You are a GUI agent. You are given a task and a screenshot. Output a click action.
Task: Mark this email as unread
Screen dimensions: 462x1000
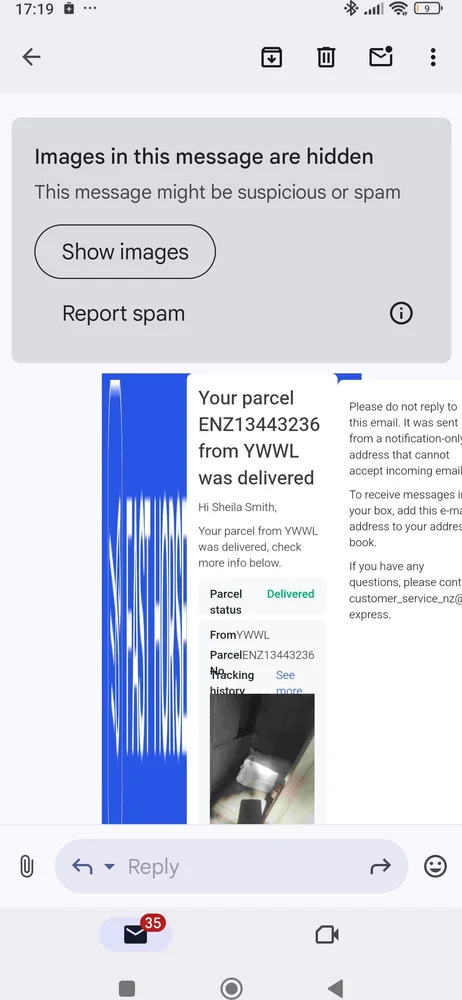pos(381,57)
